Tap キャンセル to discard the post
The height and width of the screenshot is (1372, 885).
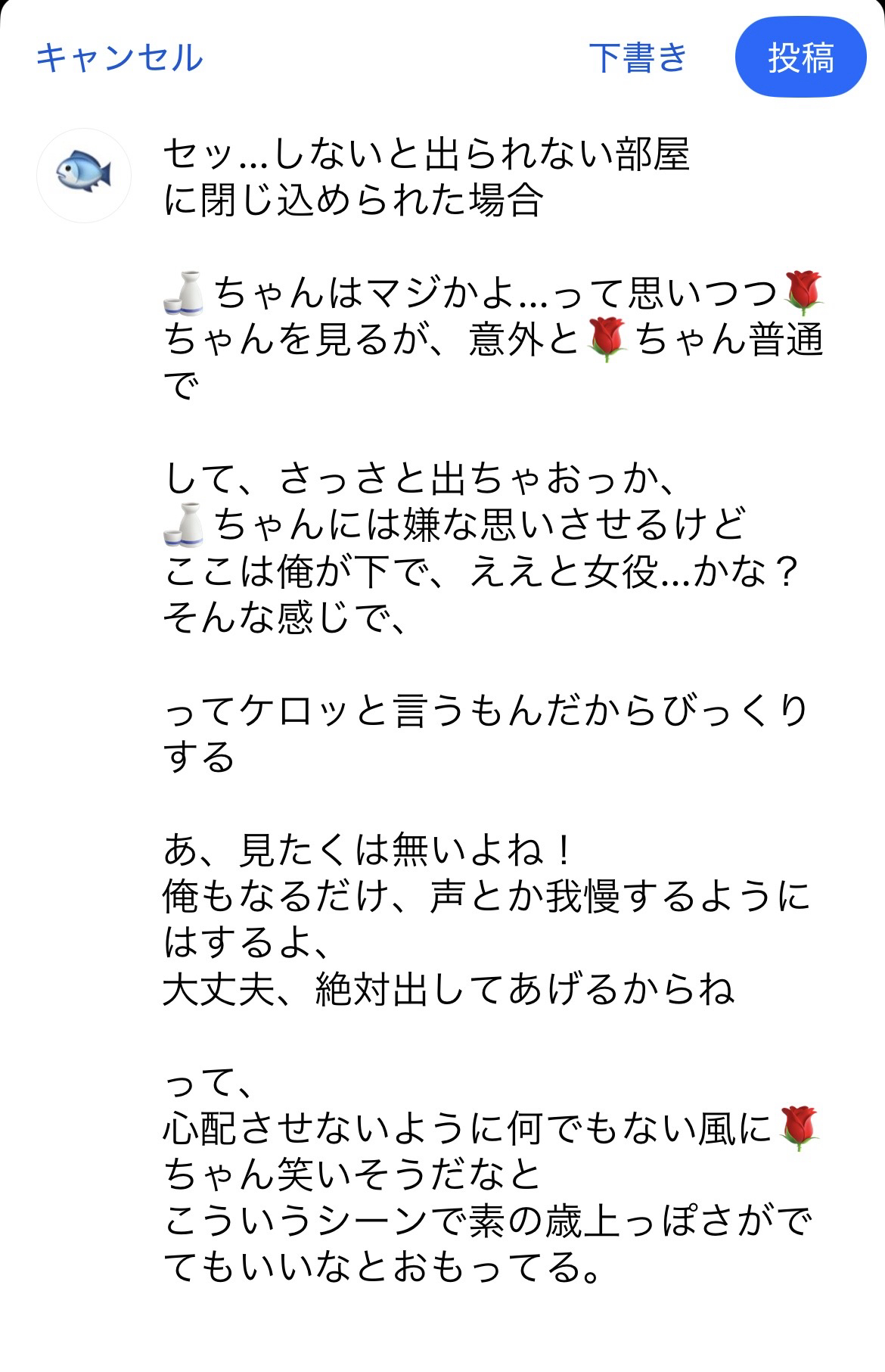[x=120, y=58]
